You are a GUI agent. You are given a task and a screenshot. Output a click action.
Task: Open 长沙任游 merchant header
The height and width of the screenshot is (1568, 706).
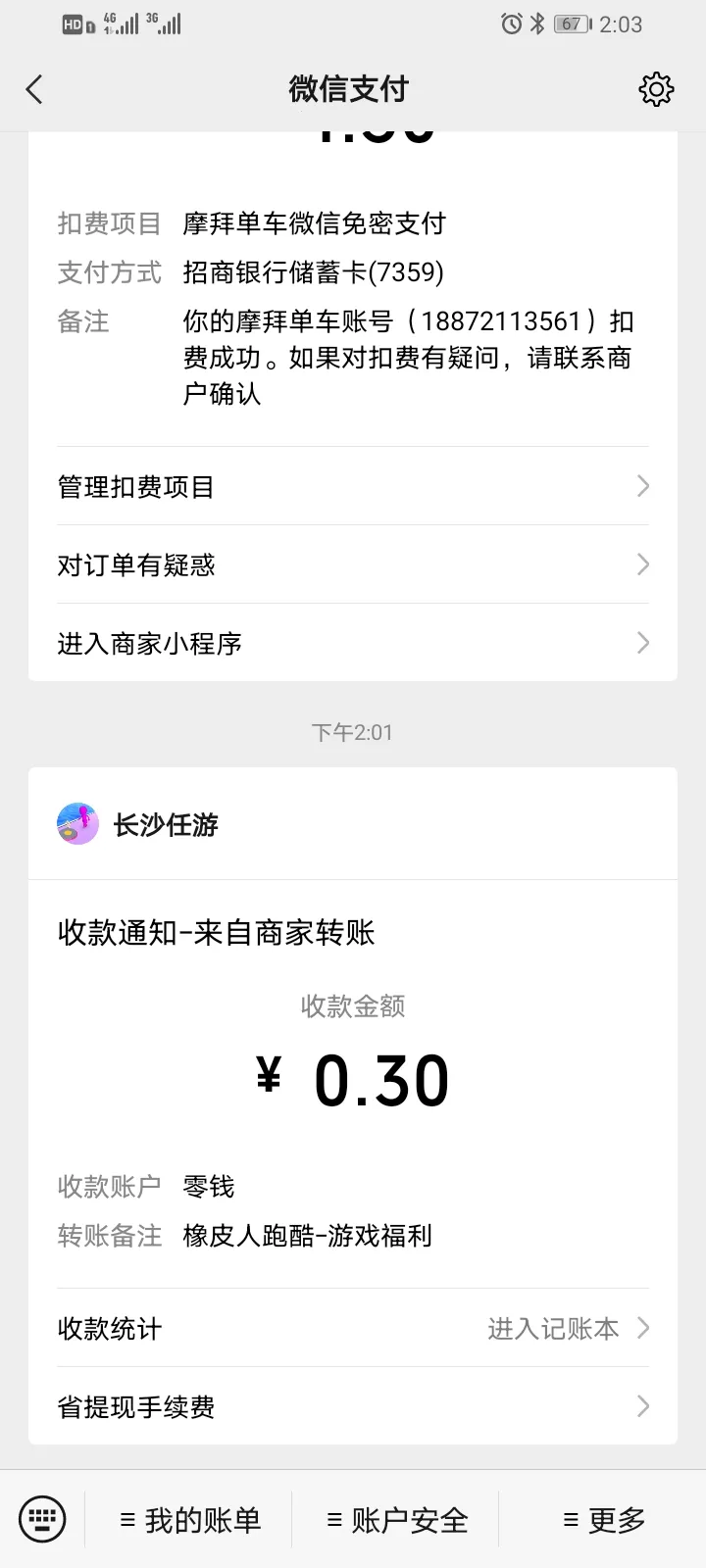coord(165,825)
